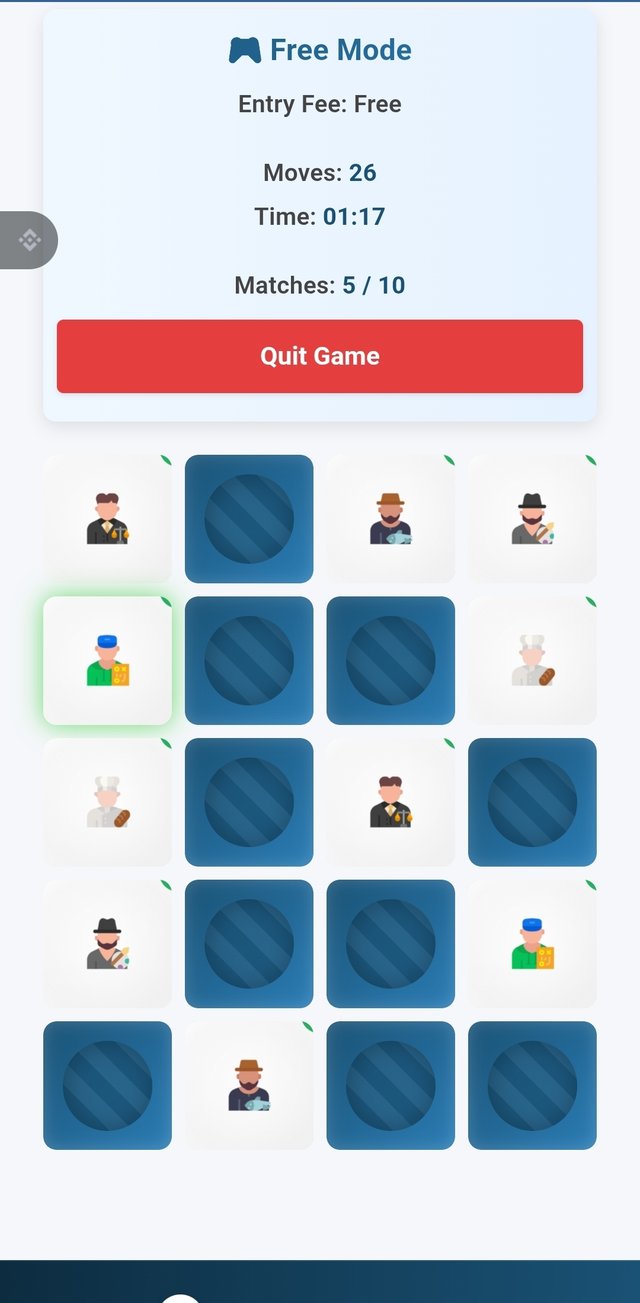Reveal the hidden card immediately left of a baker

(391, 661)
